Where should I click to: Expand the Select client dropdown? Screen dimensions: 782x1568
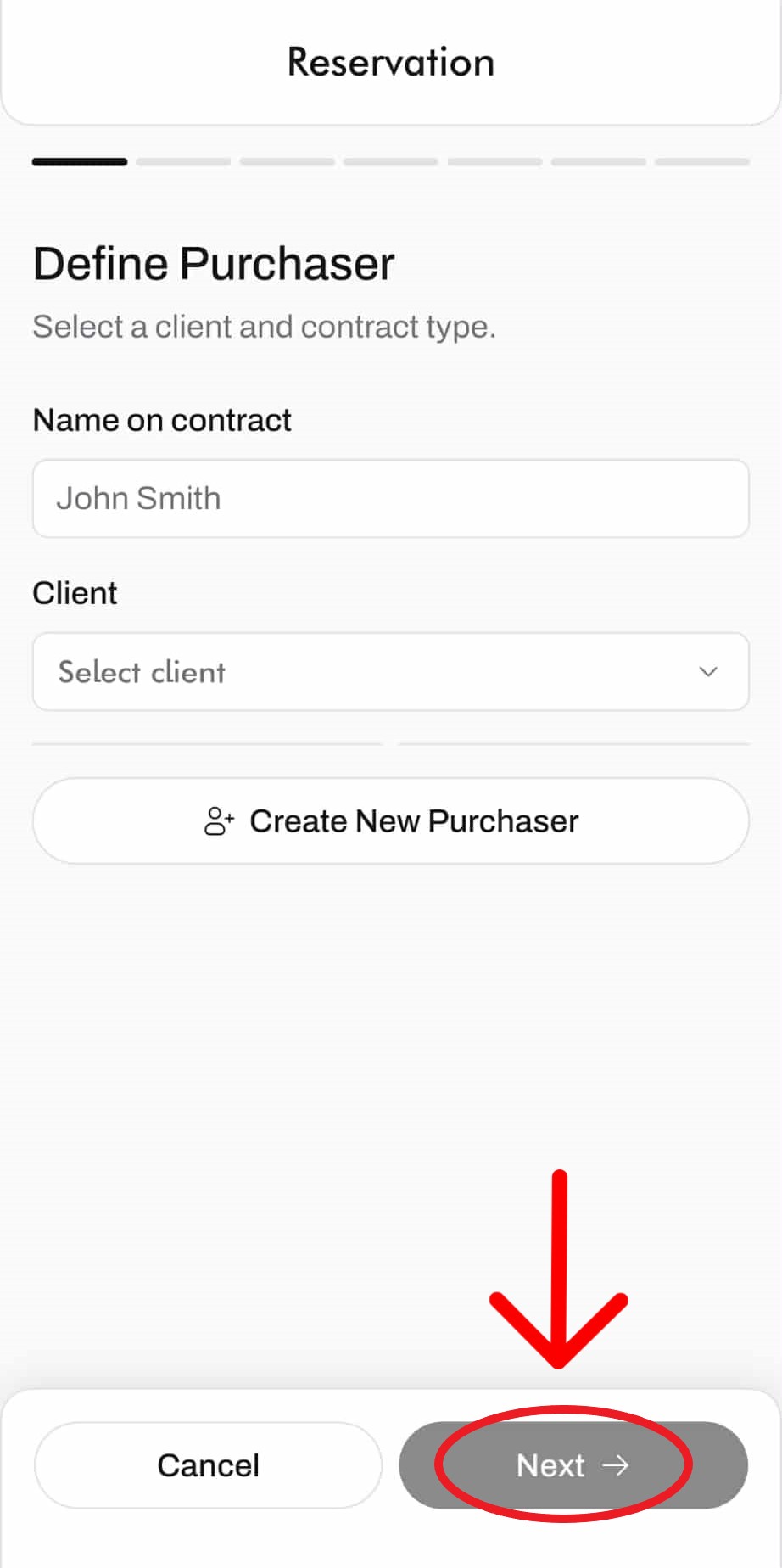[390, 671]
